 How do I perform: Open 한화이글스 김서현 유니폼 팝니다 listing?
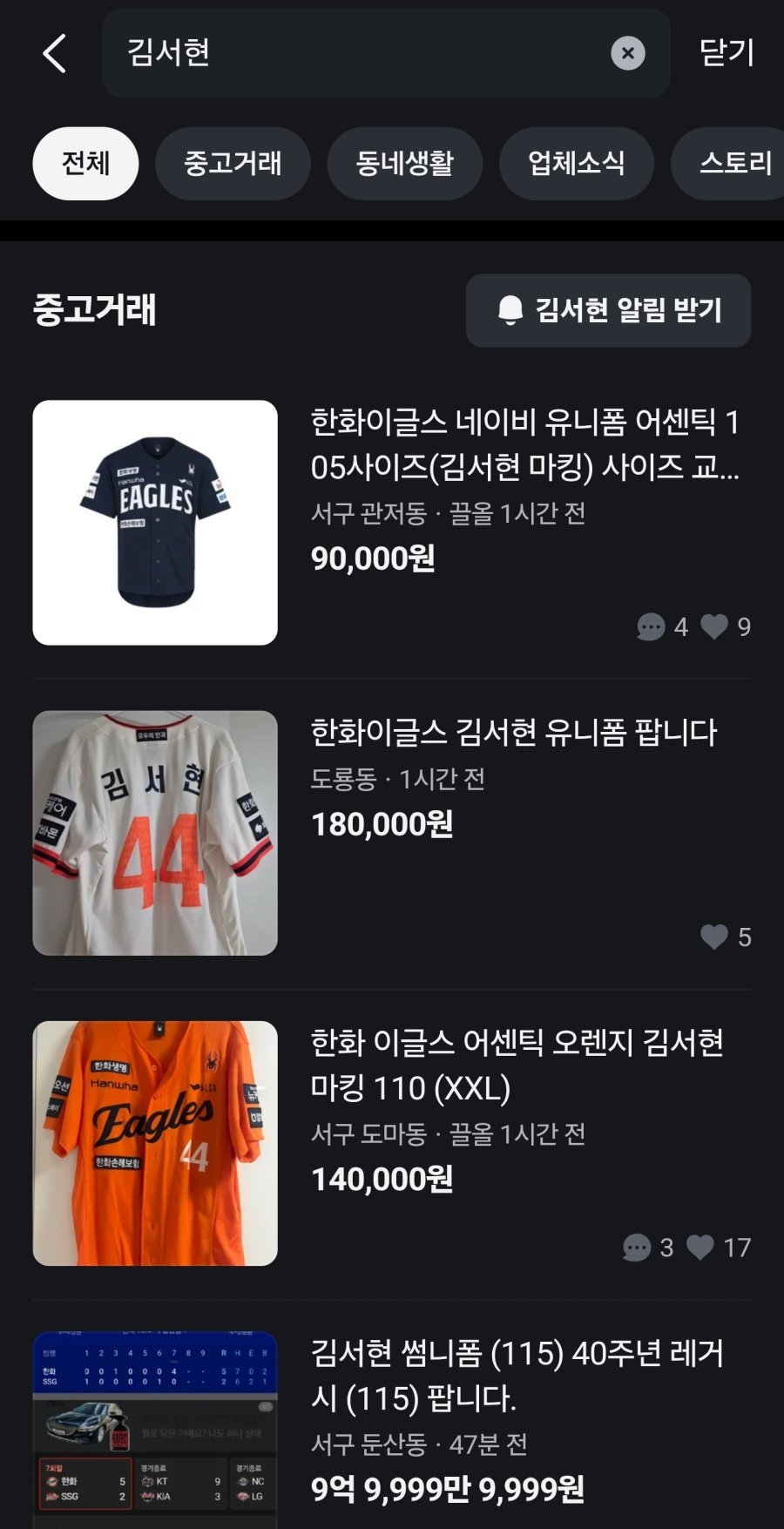[x=514, y=733]
